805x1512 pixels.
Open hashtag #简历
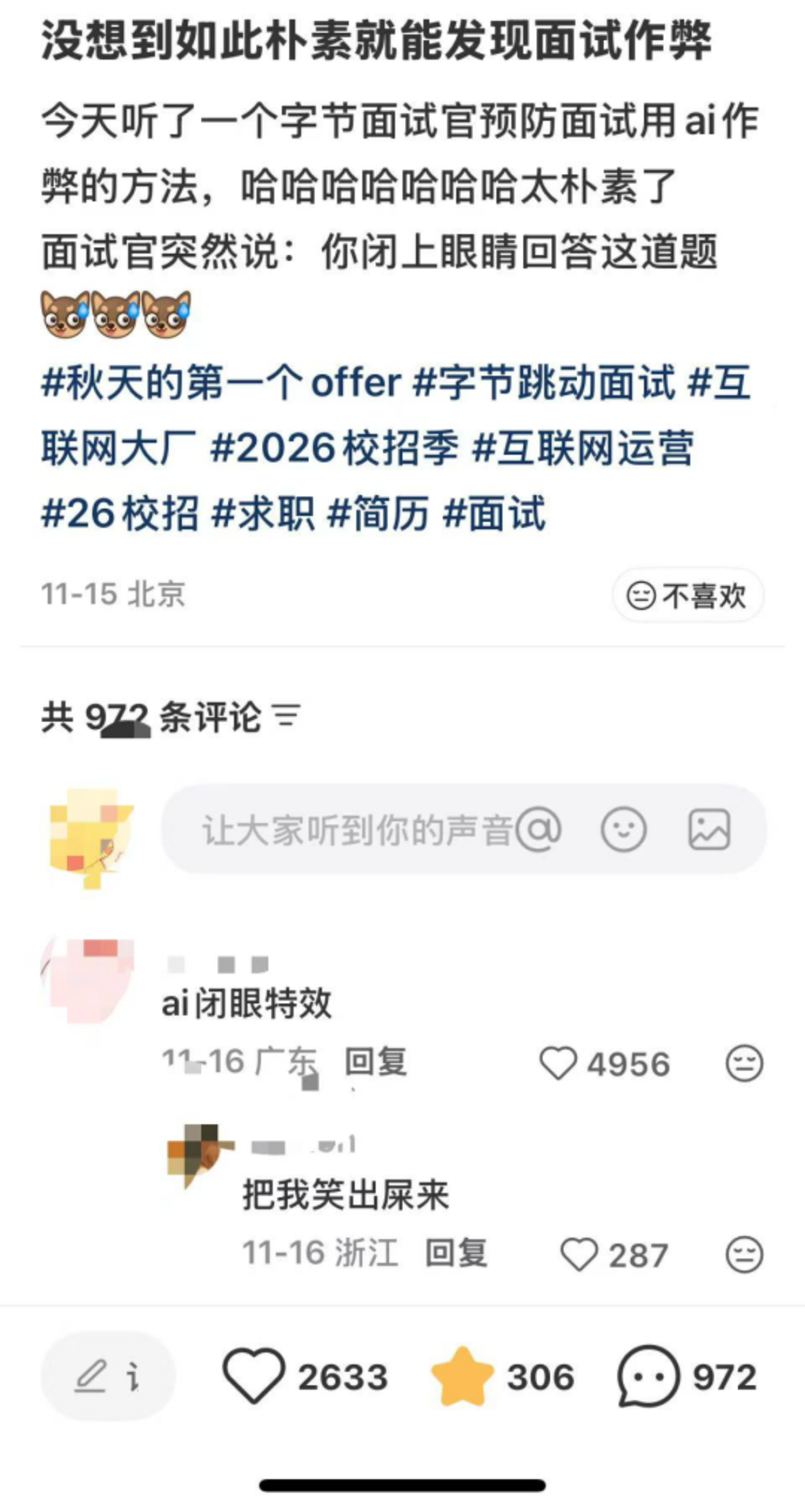pyautogui.click(x=377, y=514)
